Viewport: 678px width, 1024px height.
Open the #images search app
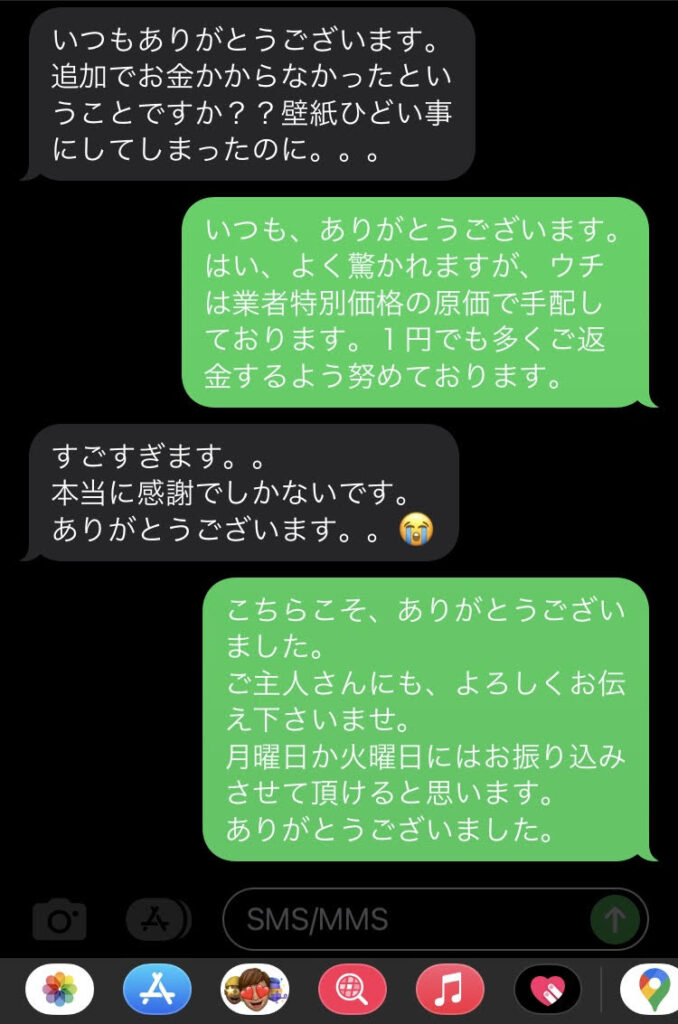pyautogui.click(x=352, y=990)
